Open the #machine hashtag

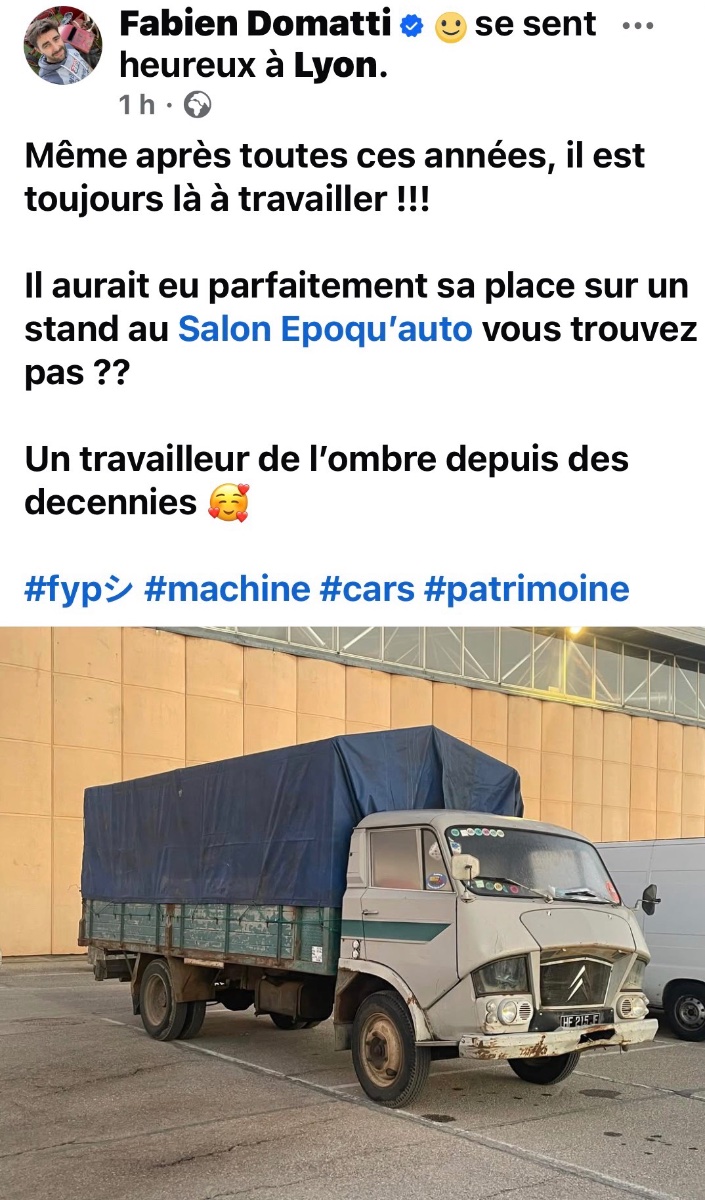click(x=227, y=588)
